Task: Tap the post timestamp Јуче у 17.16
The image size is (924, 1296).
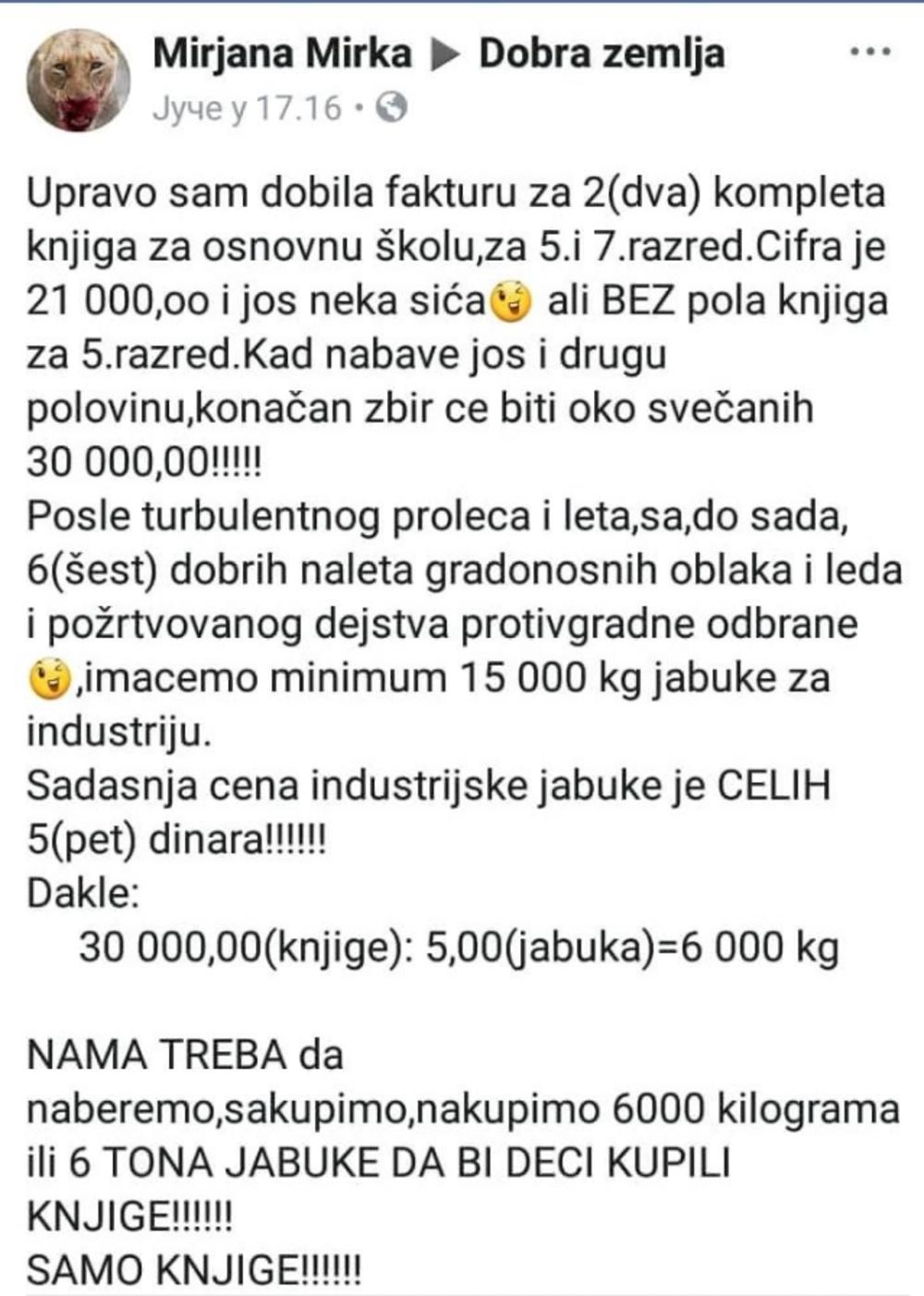Action: 247,109
